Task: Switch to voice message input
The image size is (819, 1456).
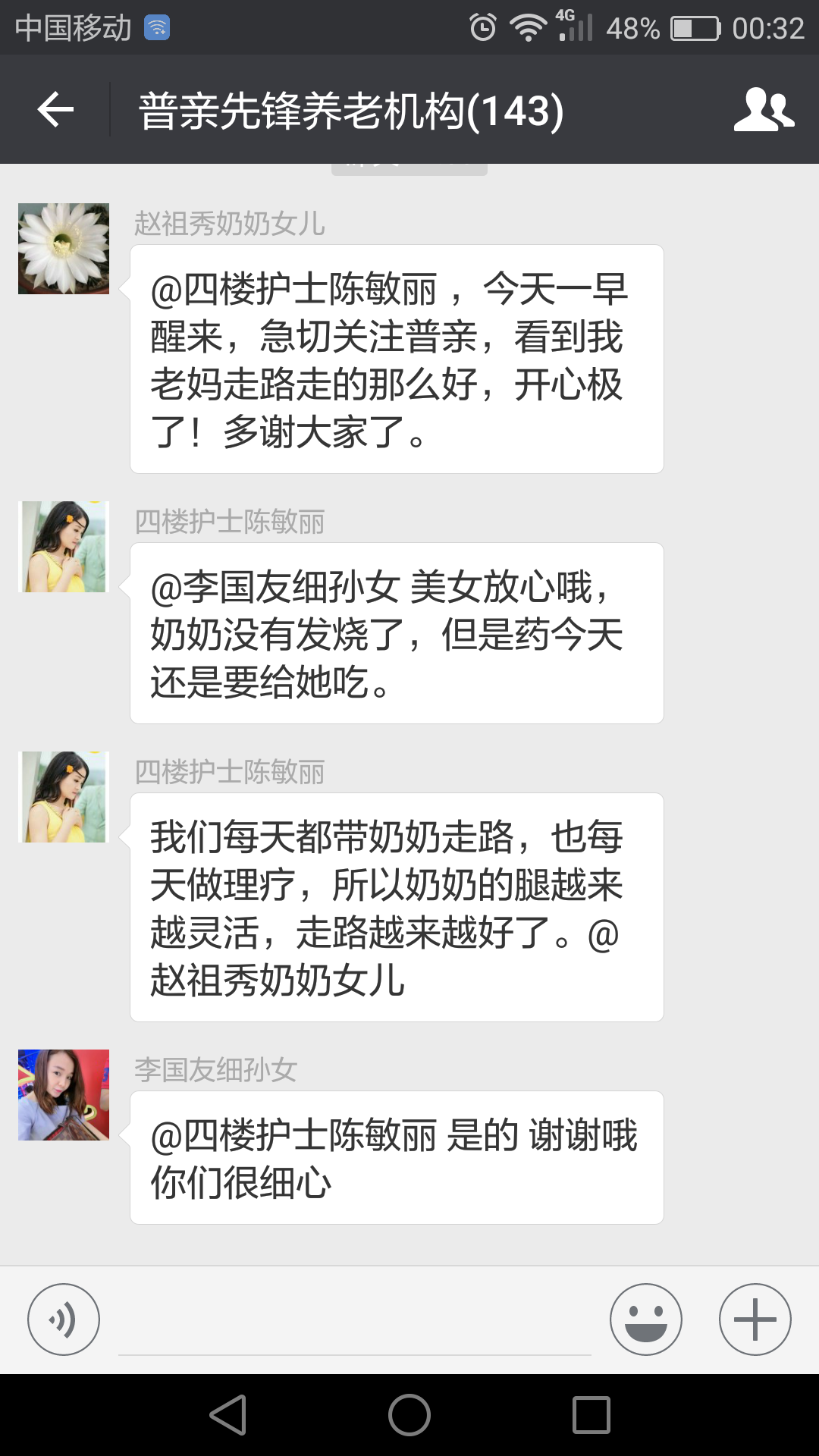Action: tap(64, 1319)
